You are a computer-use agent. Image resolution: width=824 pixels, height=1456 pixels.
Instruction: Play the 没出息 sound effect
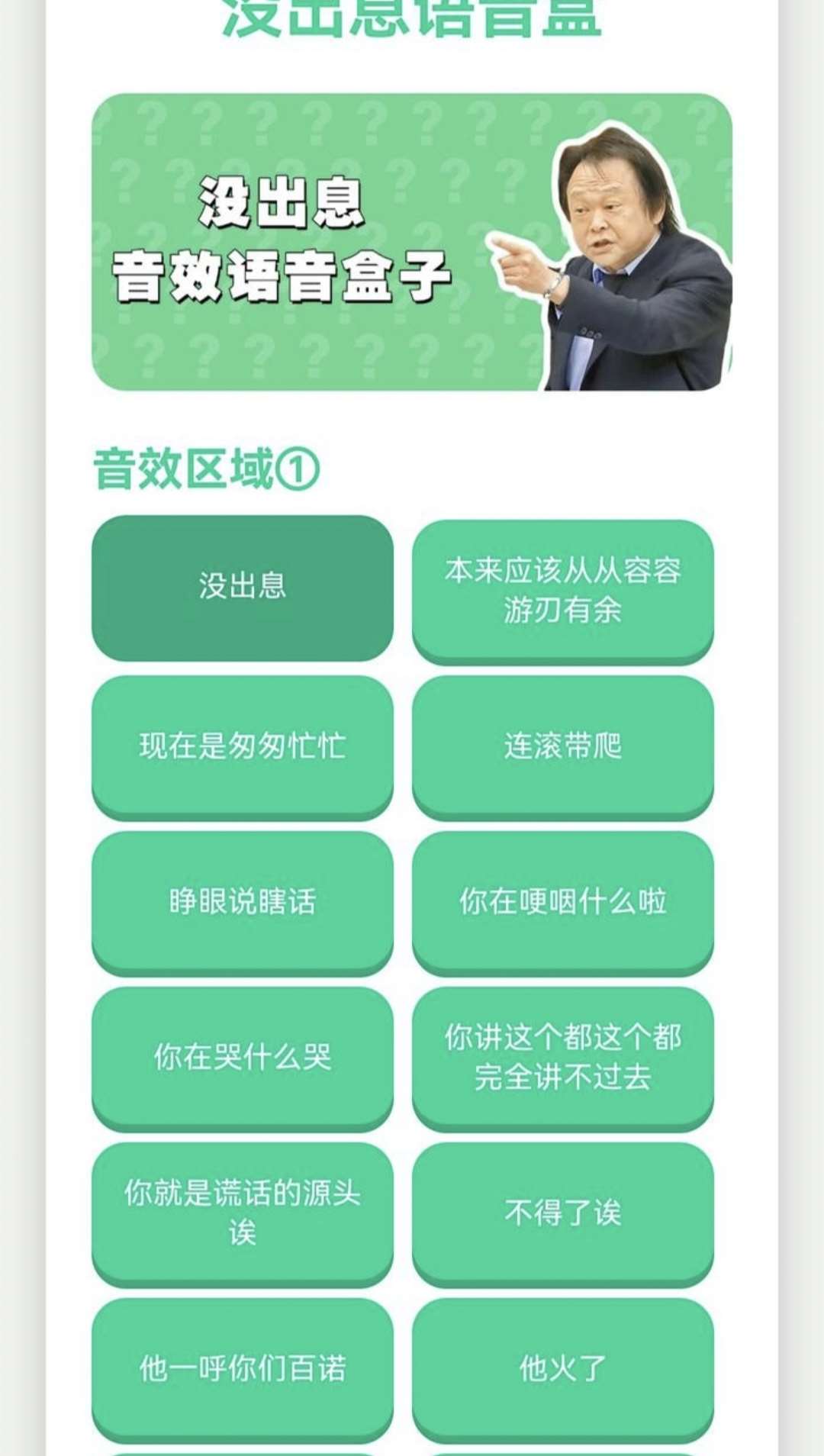coord(242,587)
